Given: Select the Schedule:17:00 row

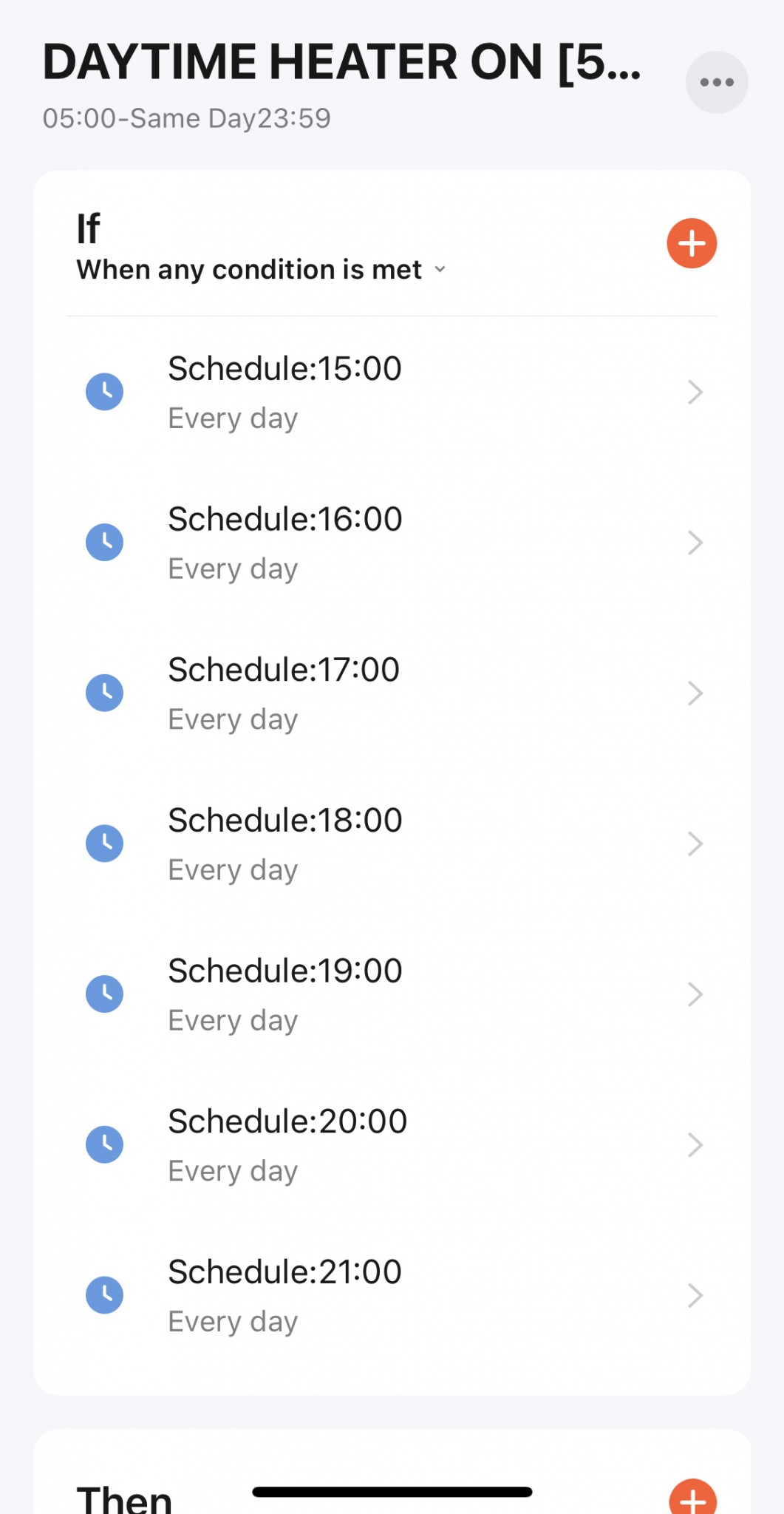Looking at the screenshot, I should click(392, 693).
